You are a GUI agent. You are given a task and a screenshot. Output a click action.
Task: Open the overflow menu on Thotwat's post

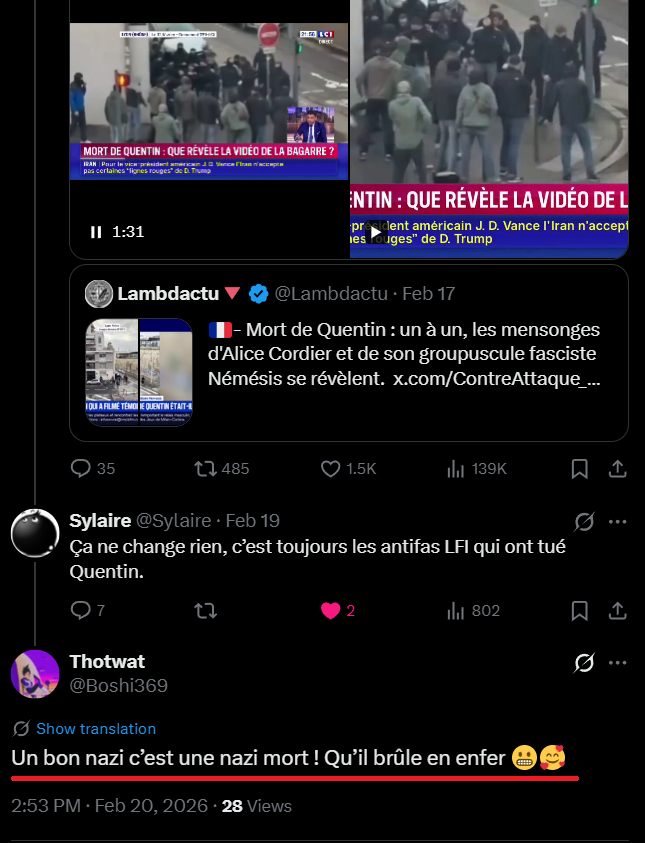[618, 662]
